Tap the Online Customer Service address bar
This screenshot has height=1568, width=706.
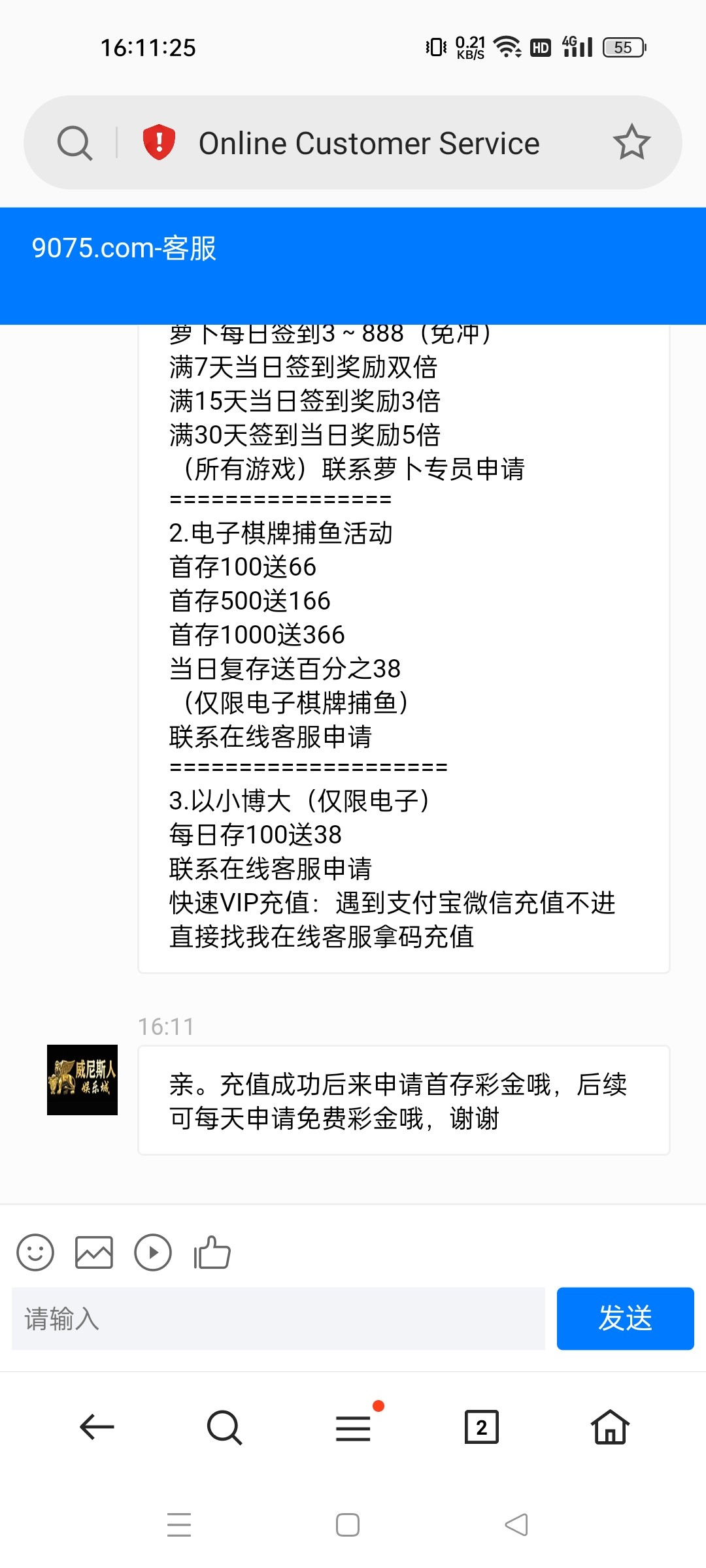pos(369,144)
